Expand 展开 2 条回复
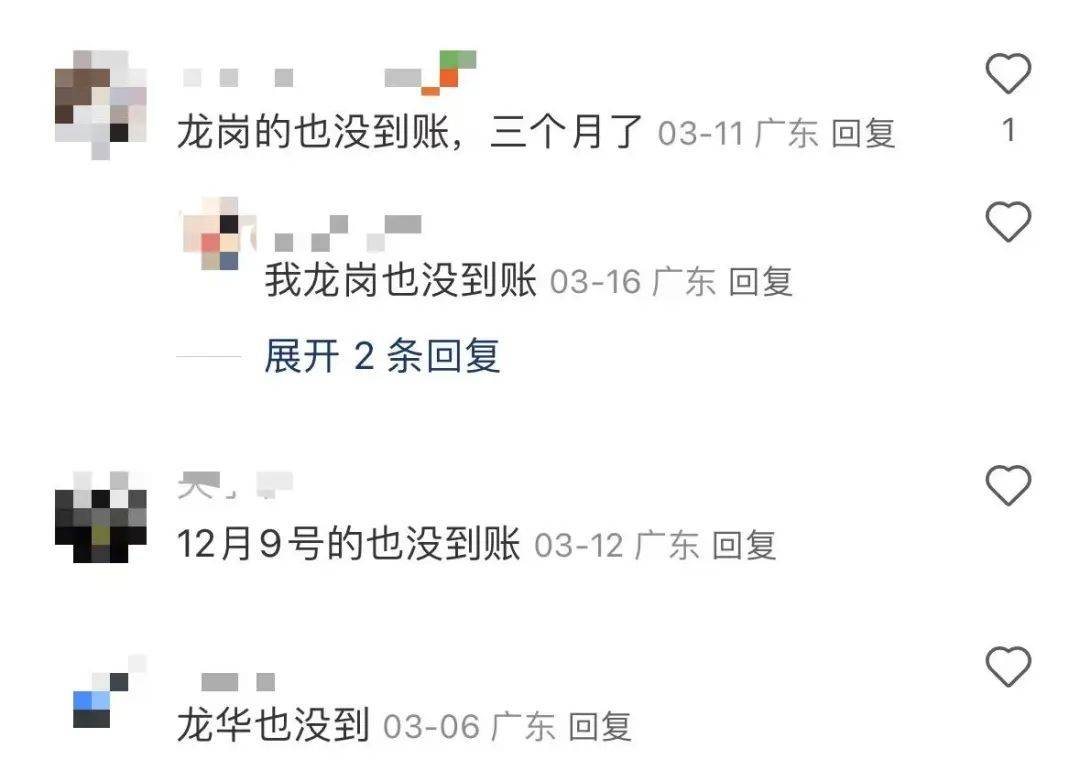Image resolution: width=1080 pixels, height=781 pixels. pyautogui.click(x=382, y=356)
